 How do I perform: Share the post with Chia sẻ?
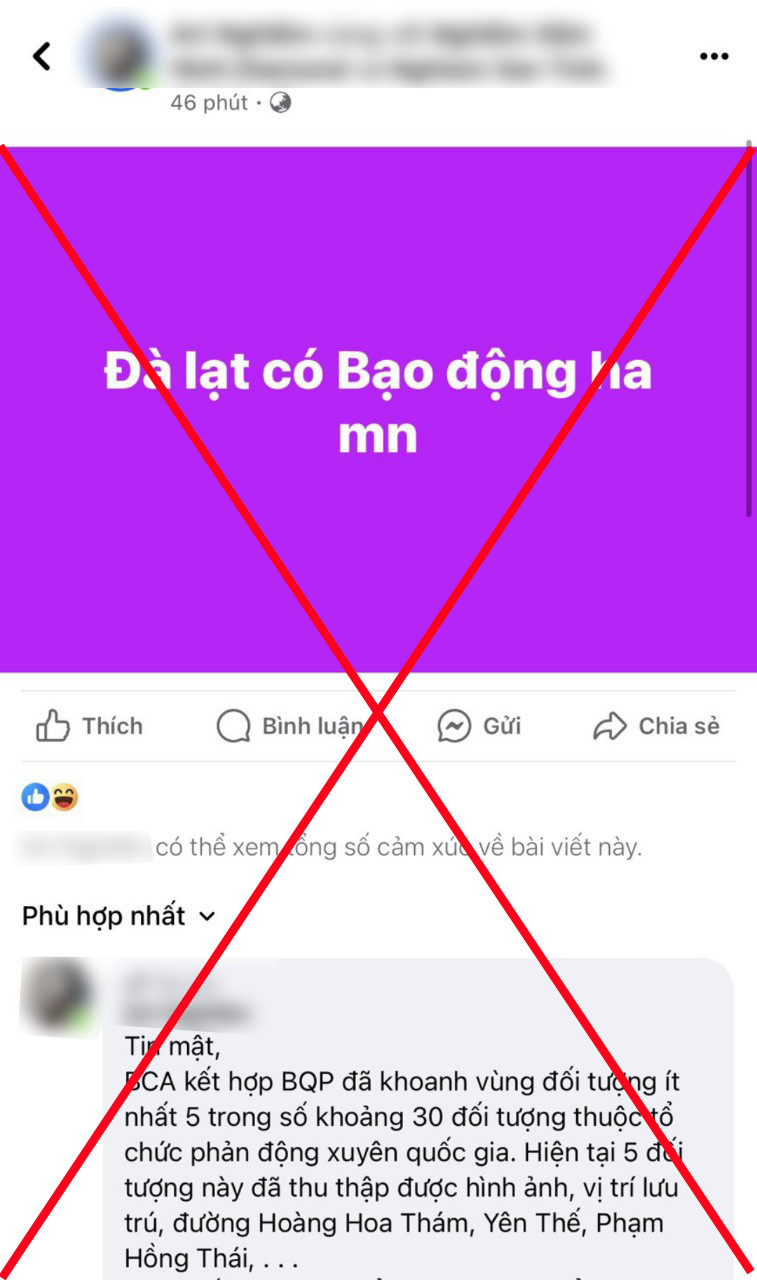(656, 726)
